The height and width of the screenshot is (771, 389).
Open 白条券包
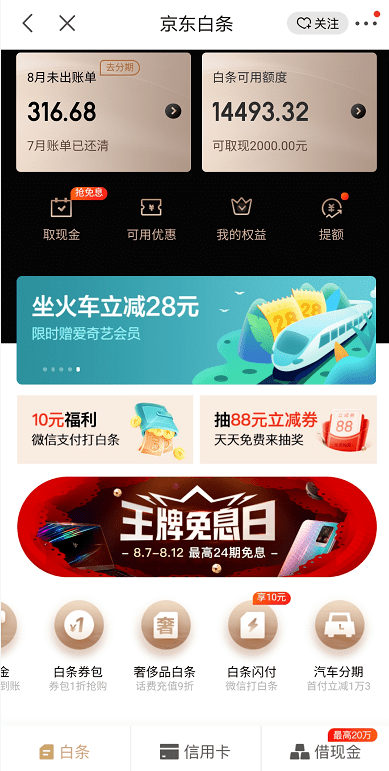tap(78, 645)
